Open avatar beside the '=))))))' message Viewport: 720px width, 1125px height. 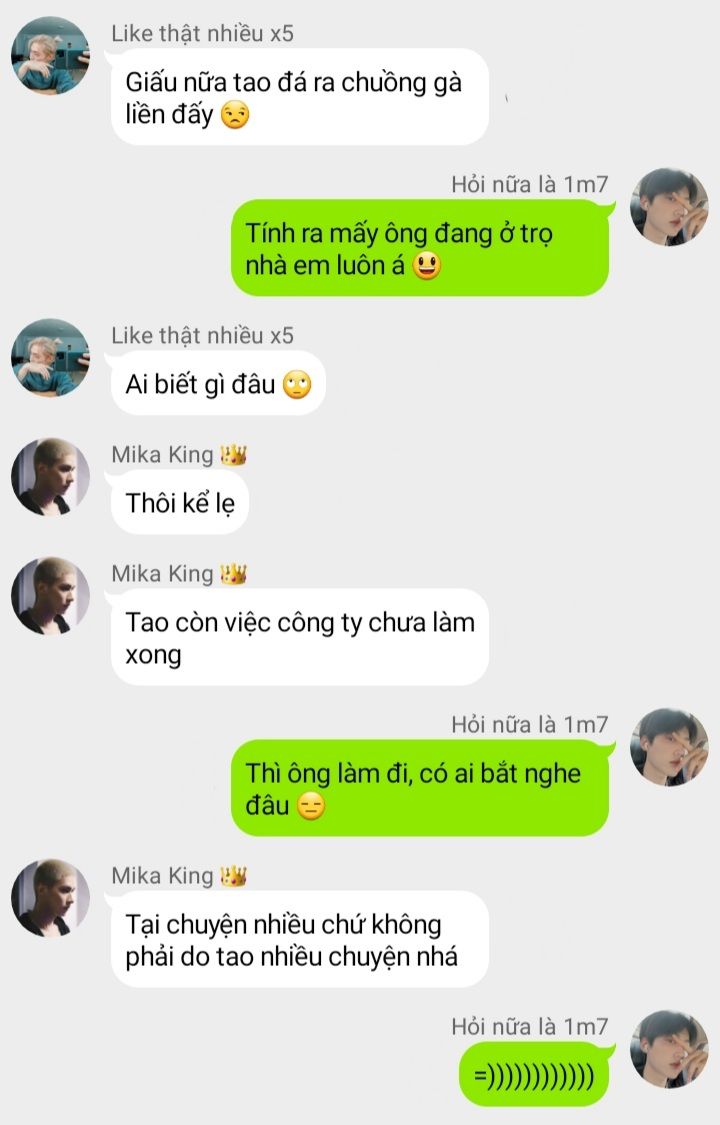(670, 1049)
